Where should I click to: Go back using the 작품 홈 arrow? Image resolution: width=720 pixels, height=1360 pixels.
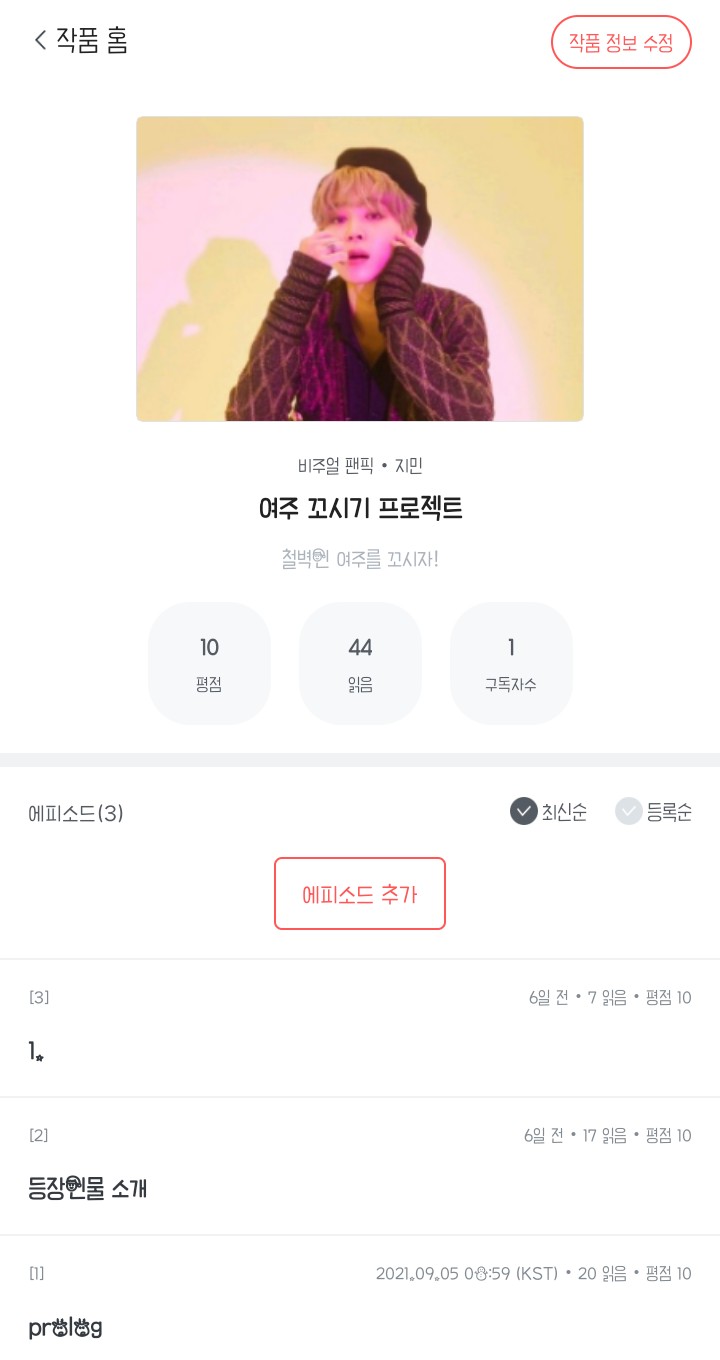pyautogui.click(x=41, y=41)
